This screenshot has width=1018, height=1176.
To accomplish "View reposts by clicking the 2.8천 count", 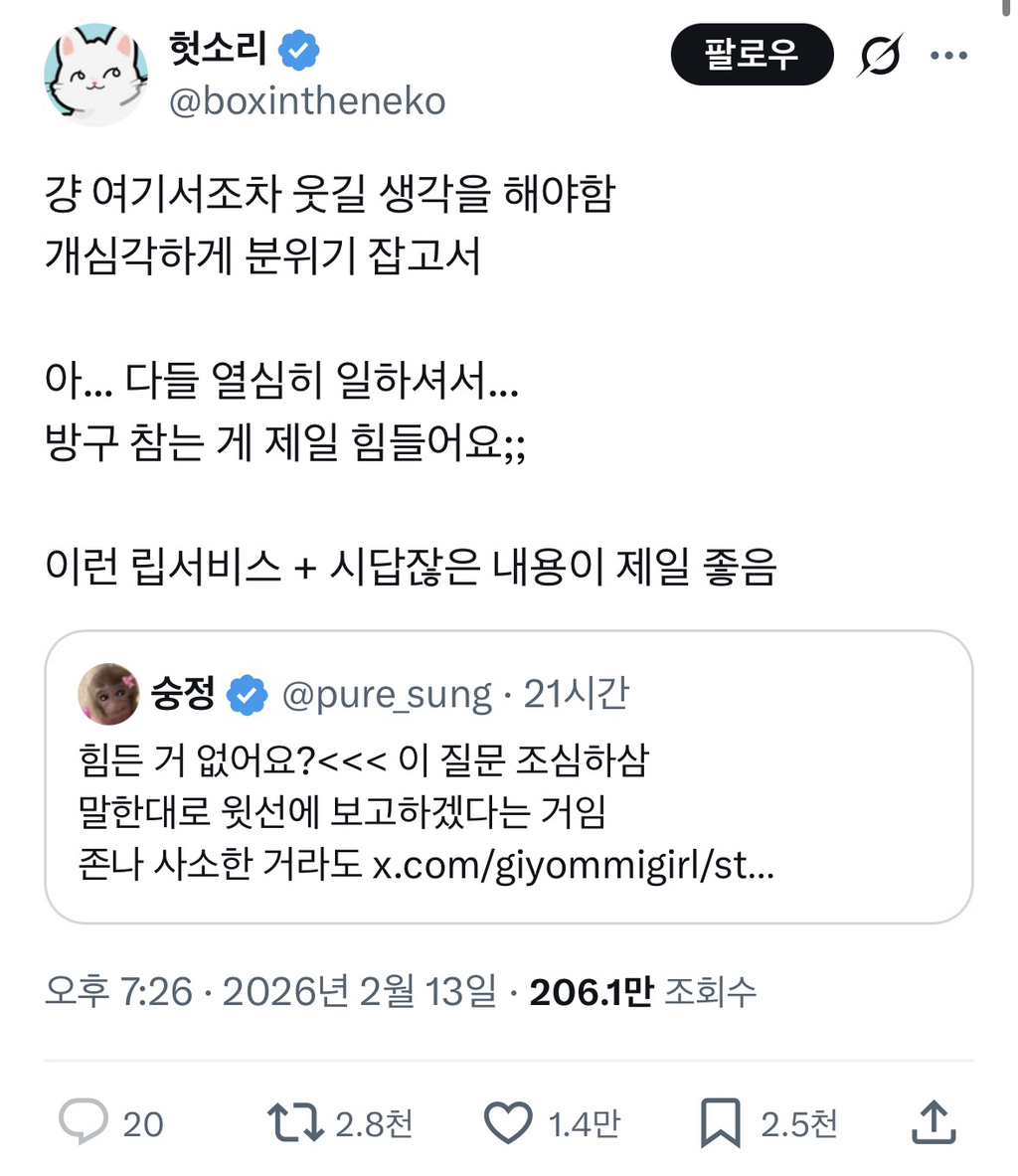I will tap(372, 1124).
